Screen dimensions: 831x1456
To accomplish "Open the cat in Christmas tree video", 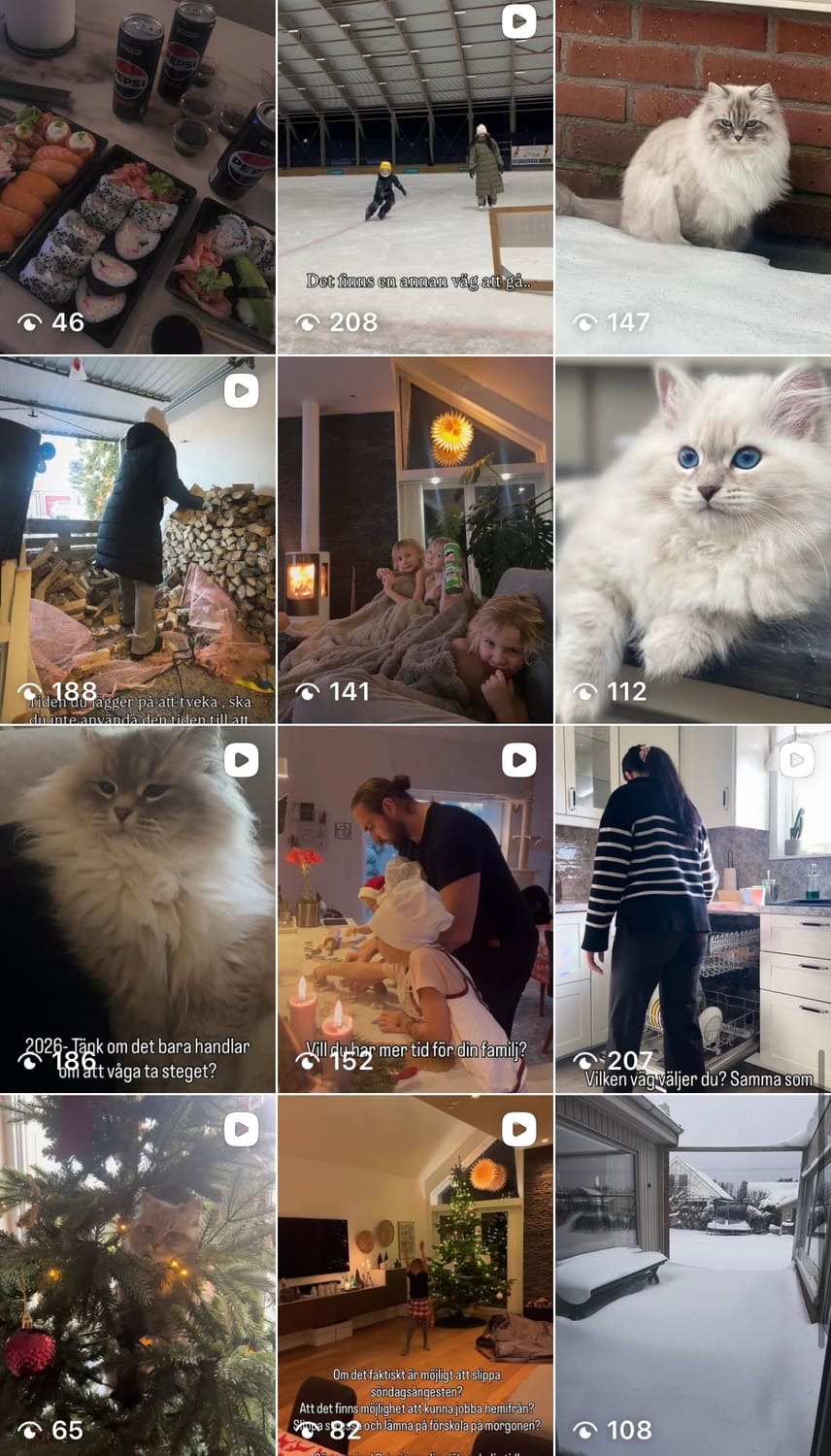I will [137, 1274].
